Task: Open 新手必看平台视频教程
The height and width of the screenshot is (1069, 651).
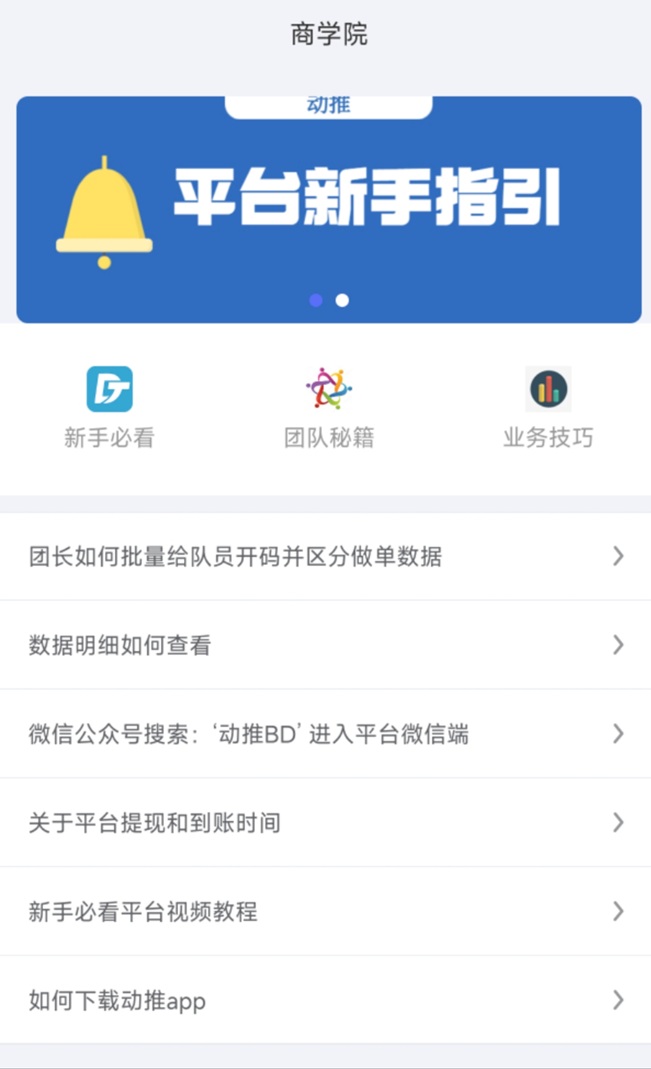Action: click(325, 911)
